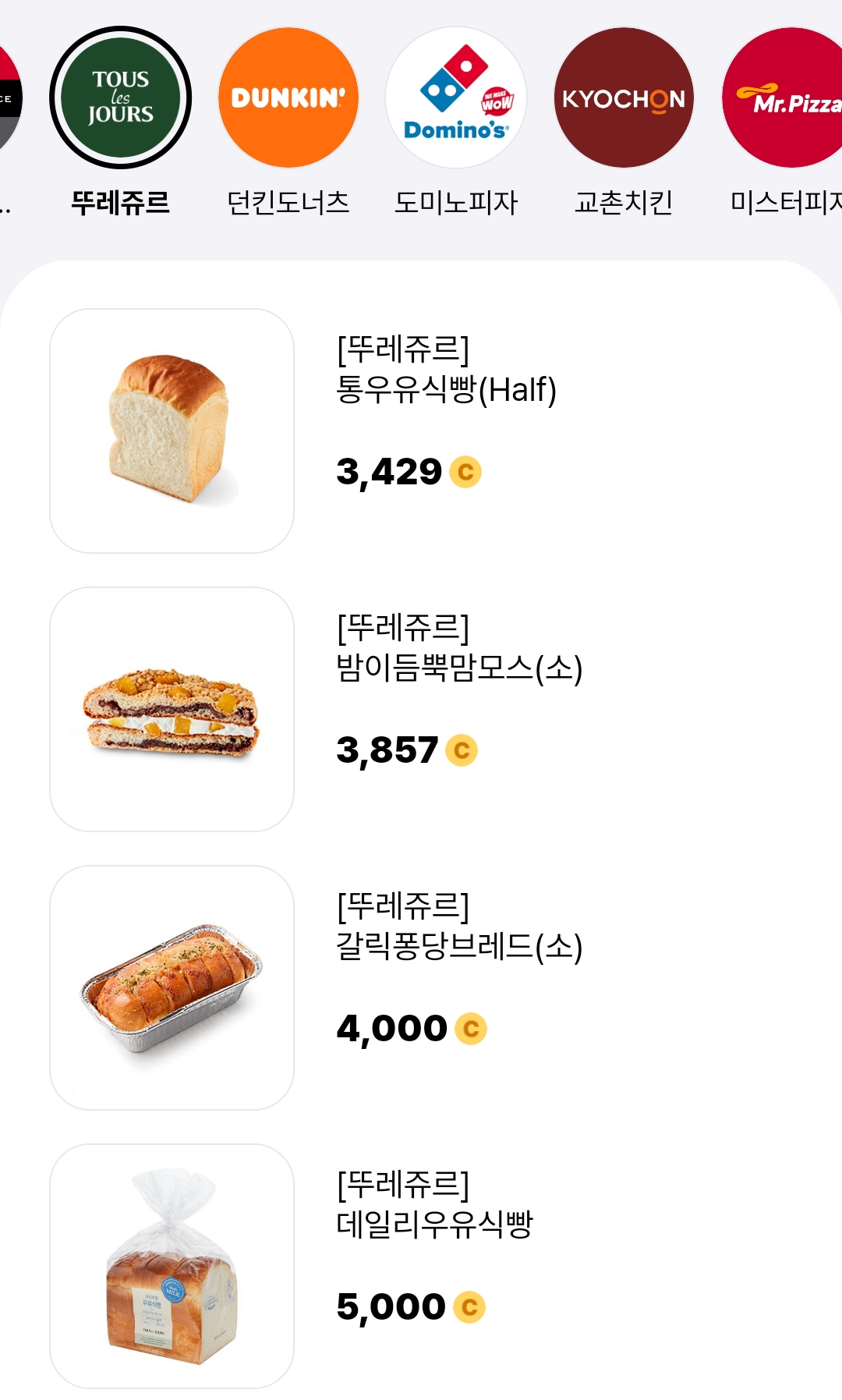Switch to the 교촌치킨 brand
The image size is (842, 1400).
[x=624, y=97]
